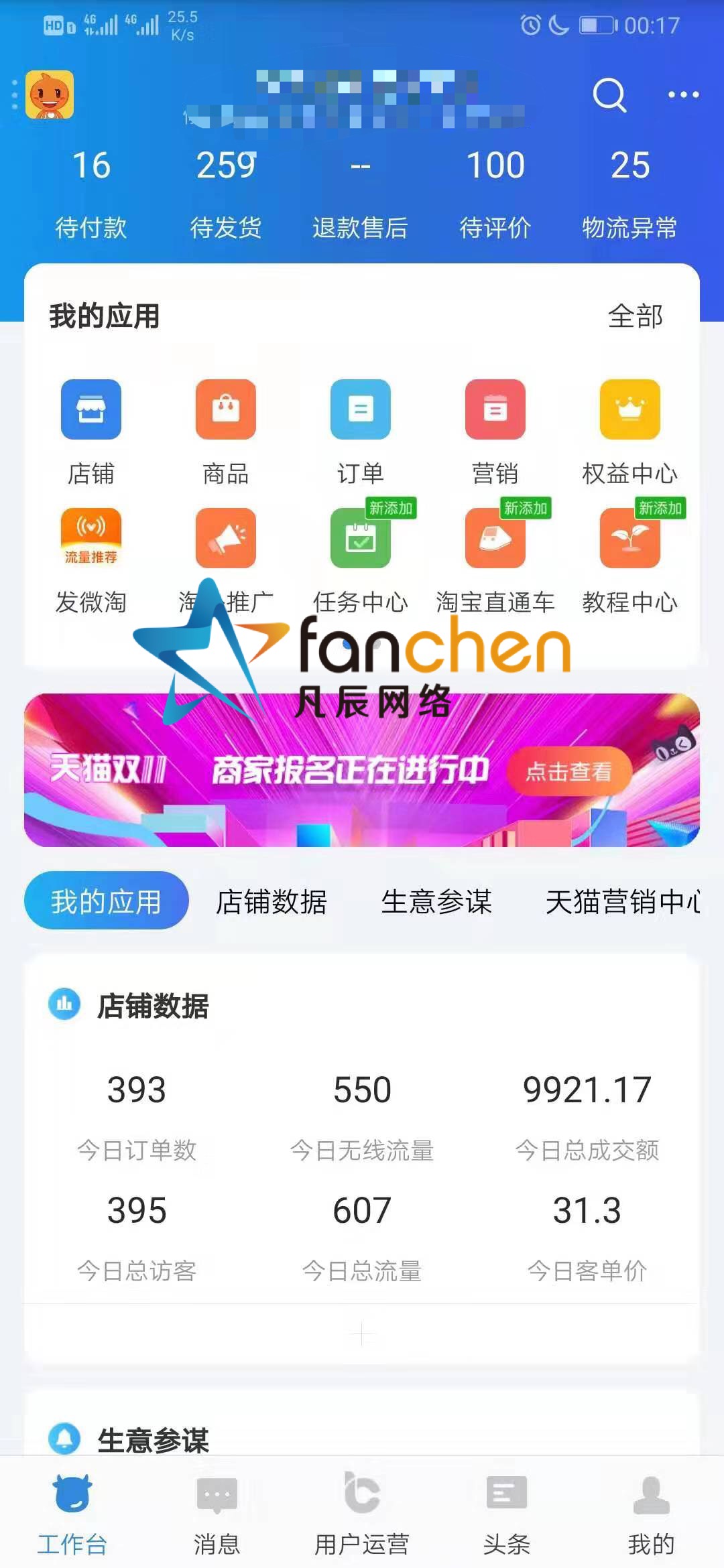The height and width of the screenshot is (1568, 724).
Task: View 待发货 pending shipment orders
Action: (226, 191)
